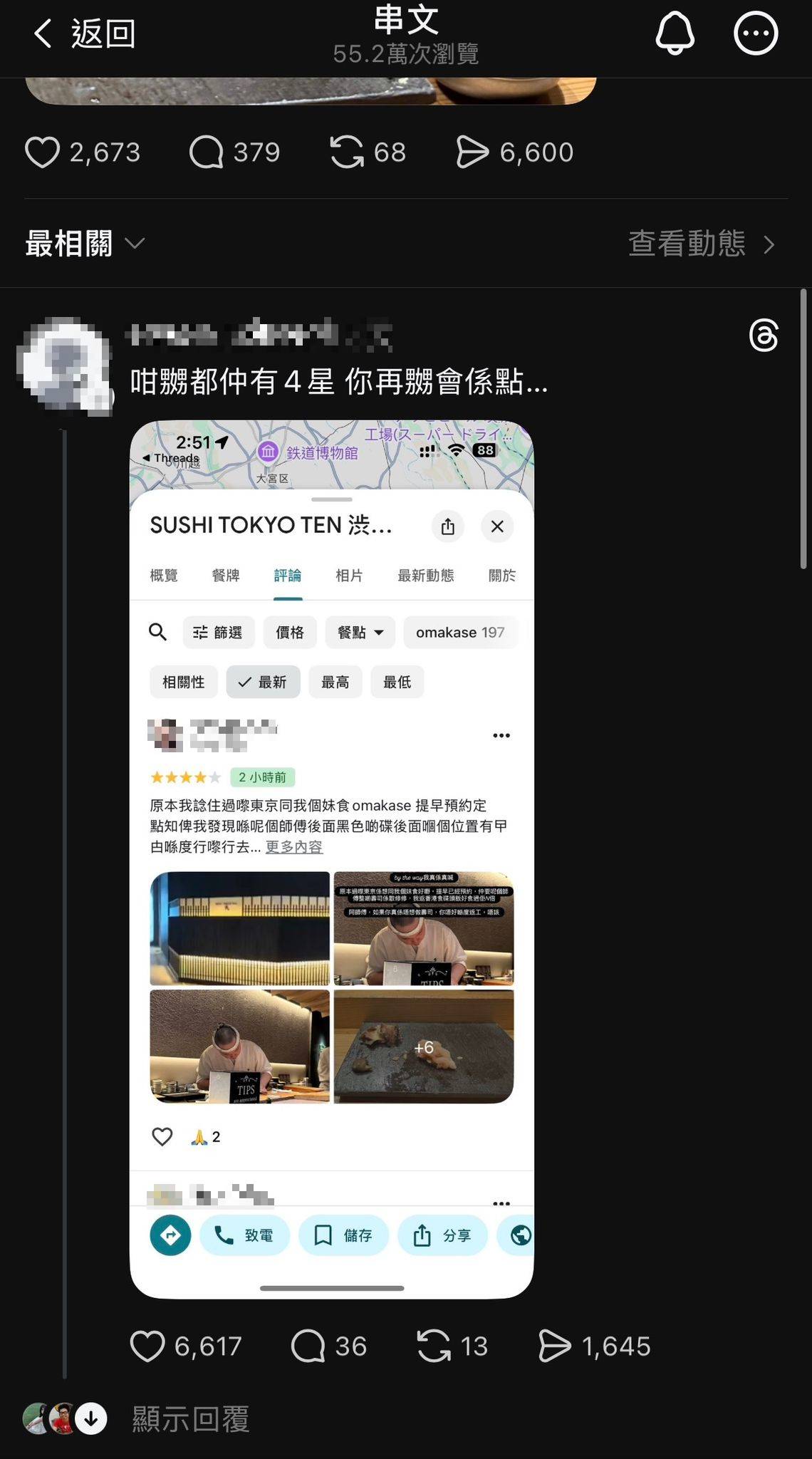Image resolution: width=812 pixels, height=1459 pixels.
Task: Open 查看動態 activity page
Action: pos(701,244)
